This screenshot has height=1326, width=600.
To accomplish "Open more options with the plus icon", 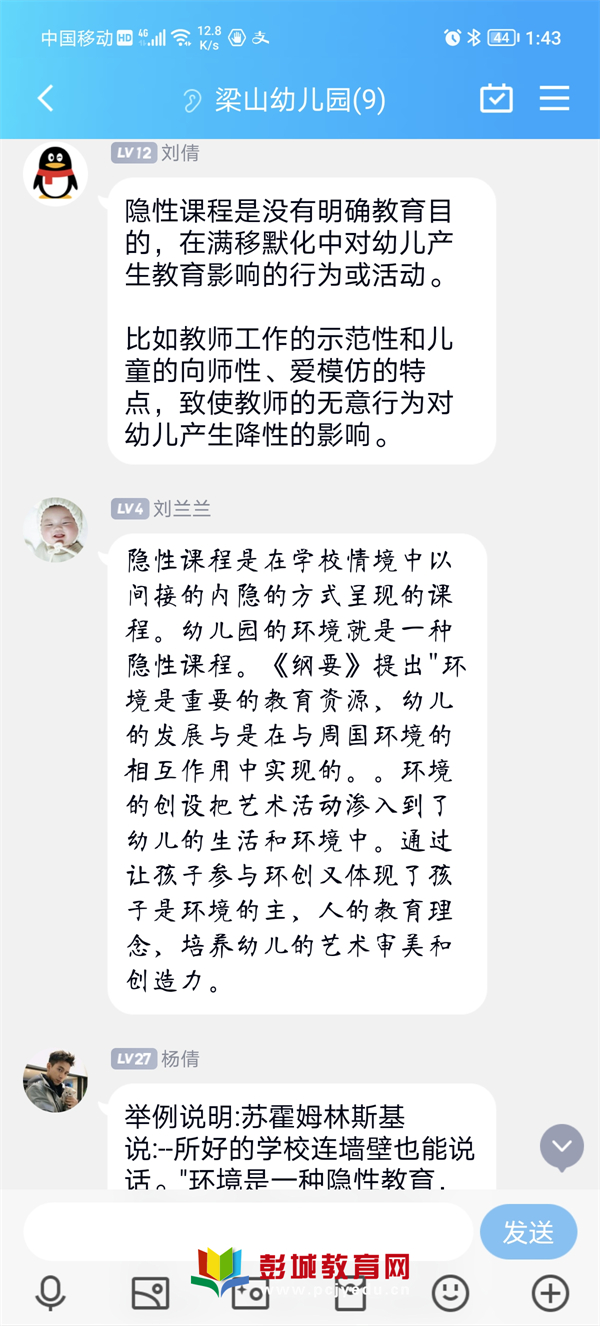I will click(550, 1293).
